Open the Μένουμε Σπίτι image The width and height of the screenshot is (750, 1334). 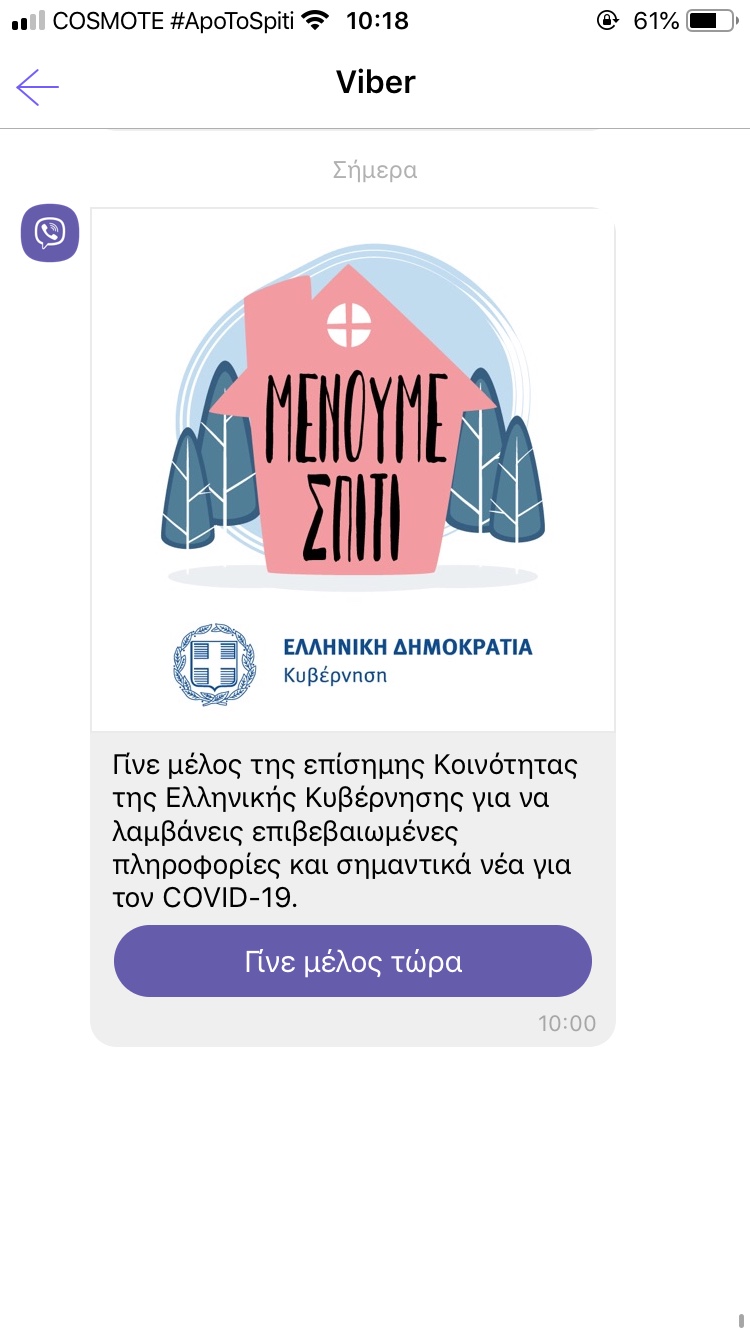pos(353,470)
